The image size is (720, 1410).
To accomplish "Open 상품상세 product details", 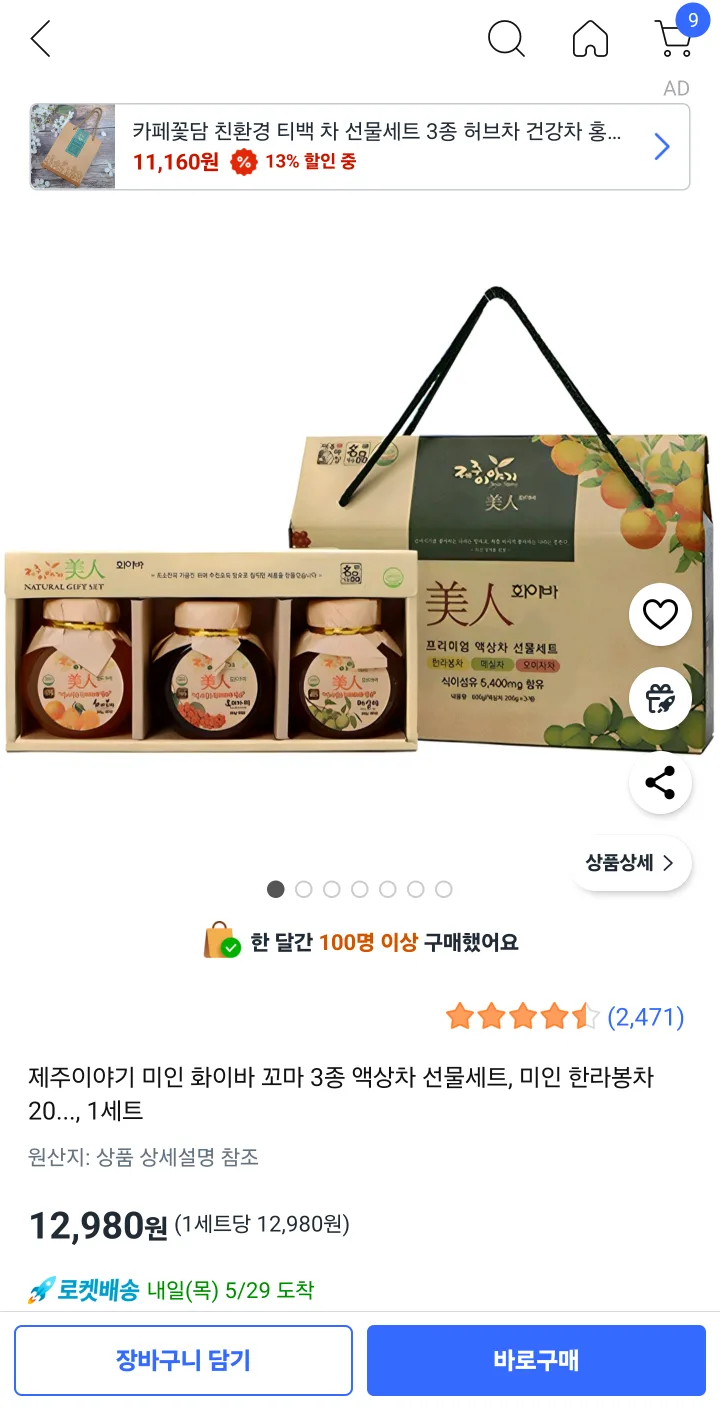I will click(630, 863).
